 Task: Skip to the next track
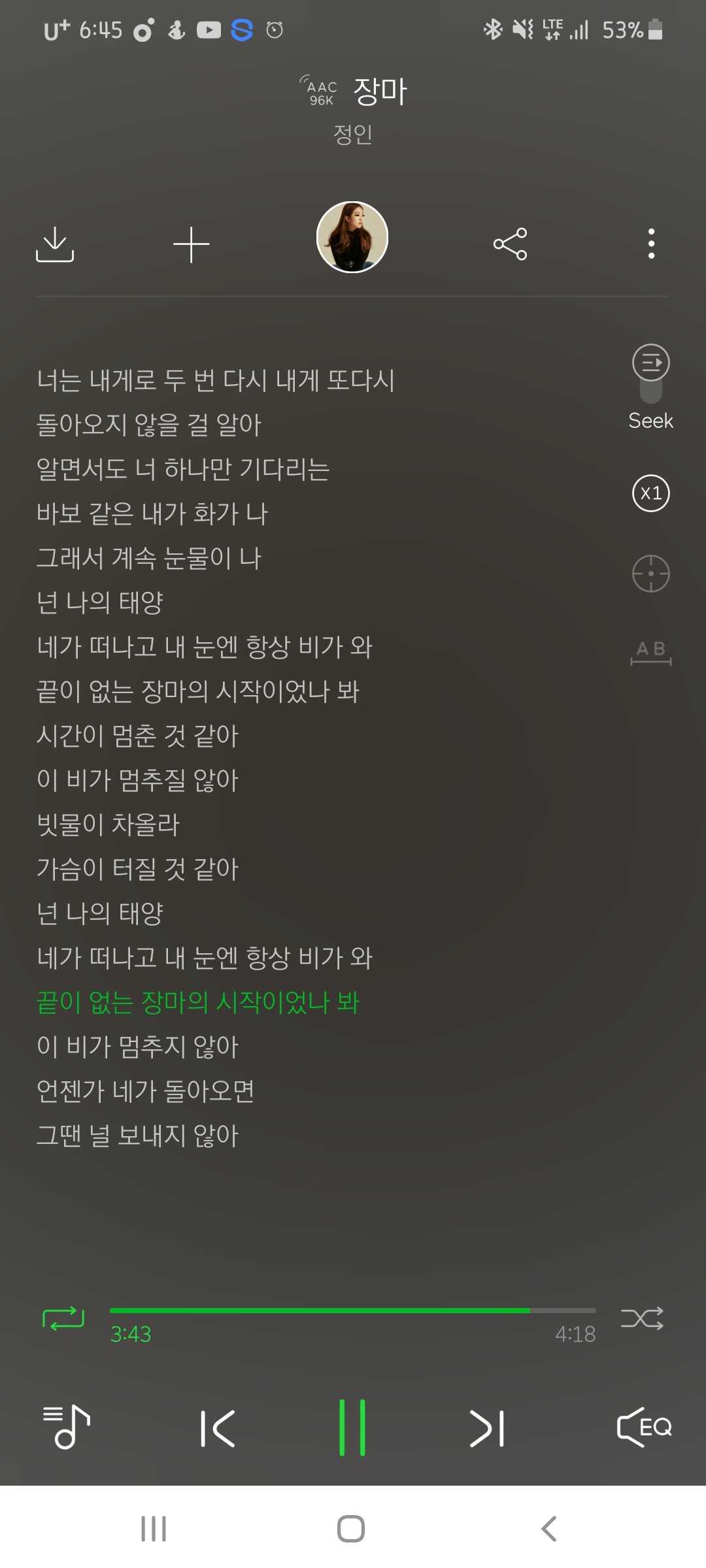point(488,1429)
